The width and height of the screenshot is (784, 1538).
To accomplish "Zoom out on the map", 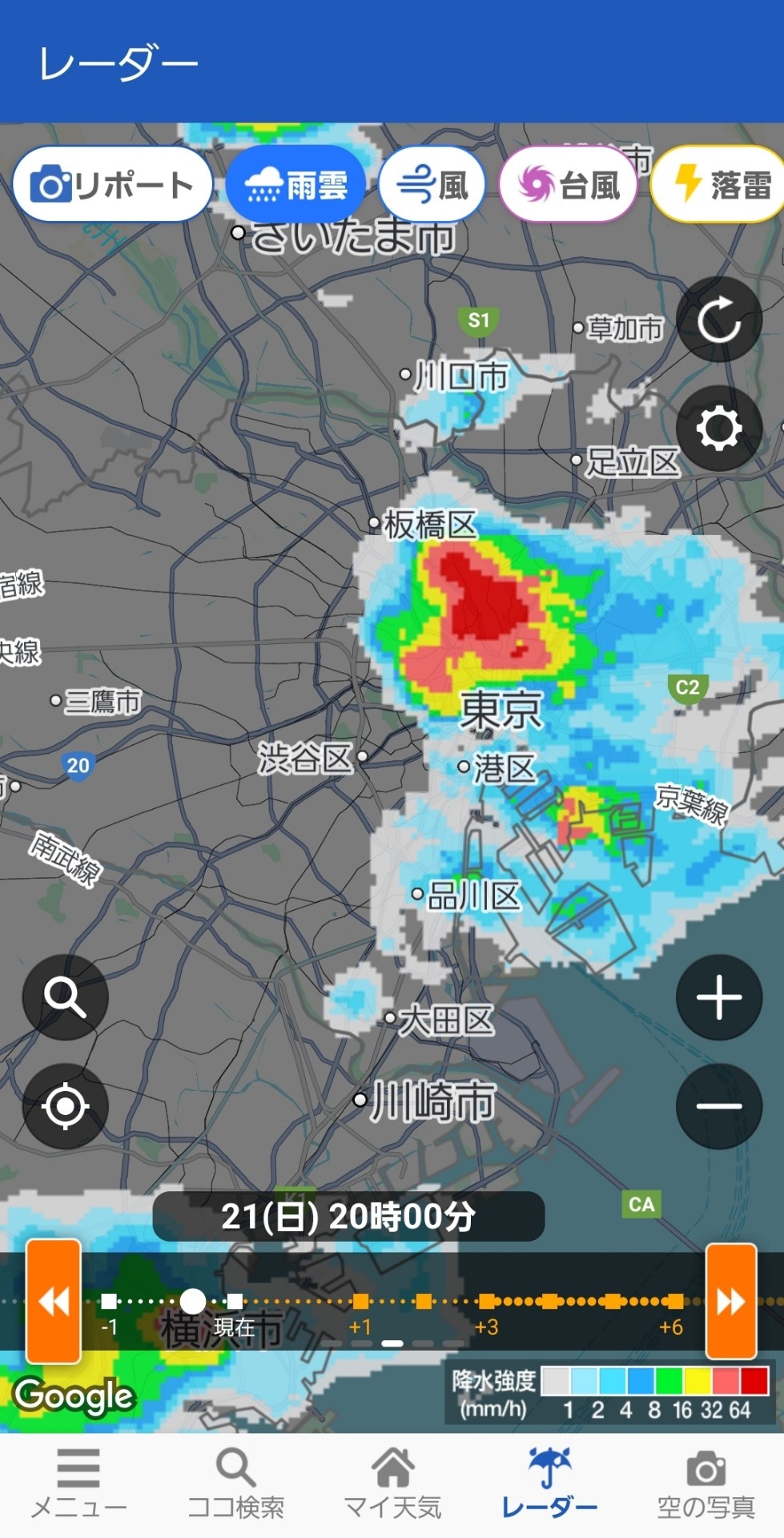I will [718, 1106].
